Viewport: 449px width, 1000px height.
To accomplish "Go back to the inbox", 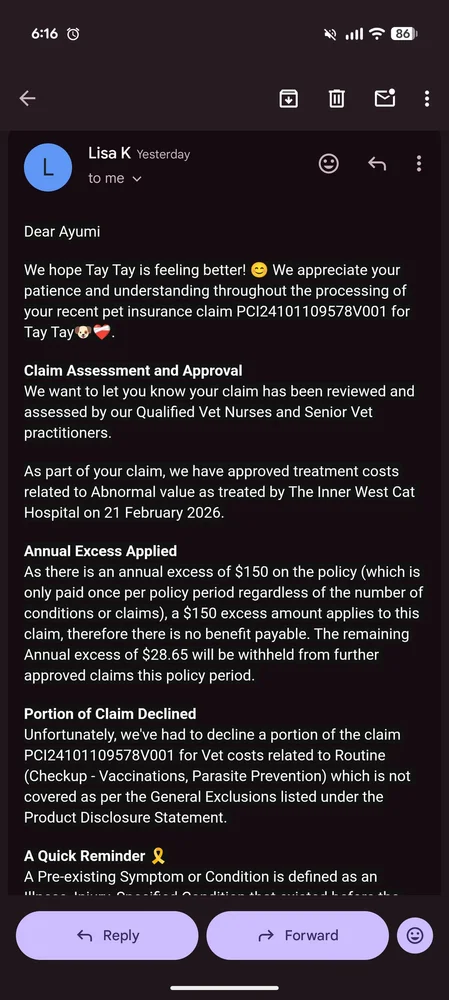I will tap(27, 98).
